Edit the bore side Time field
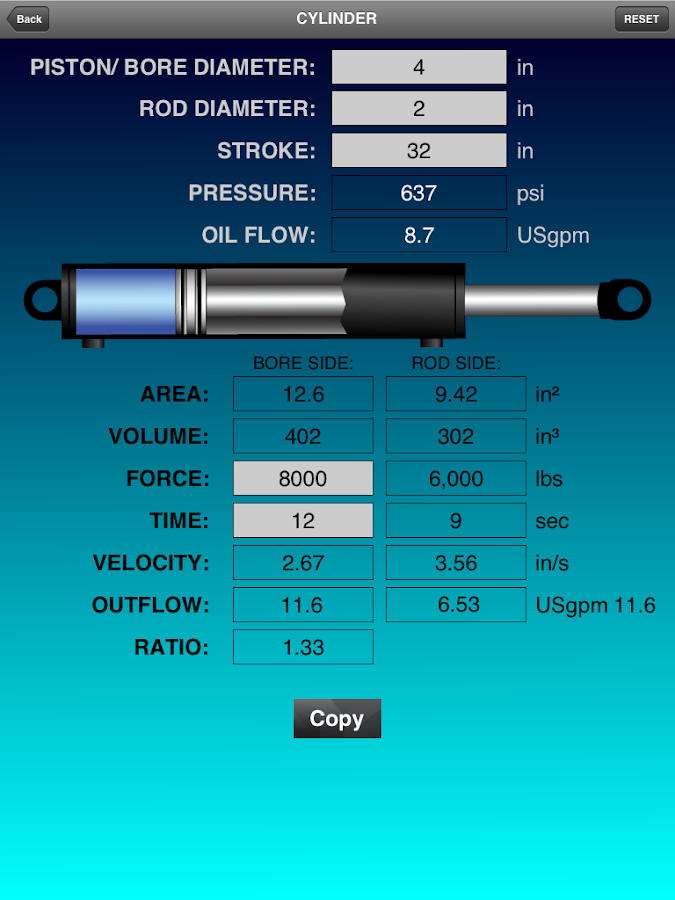The image size is (675, 900). [x=303, y=521]
